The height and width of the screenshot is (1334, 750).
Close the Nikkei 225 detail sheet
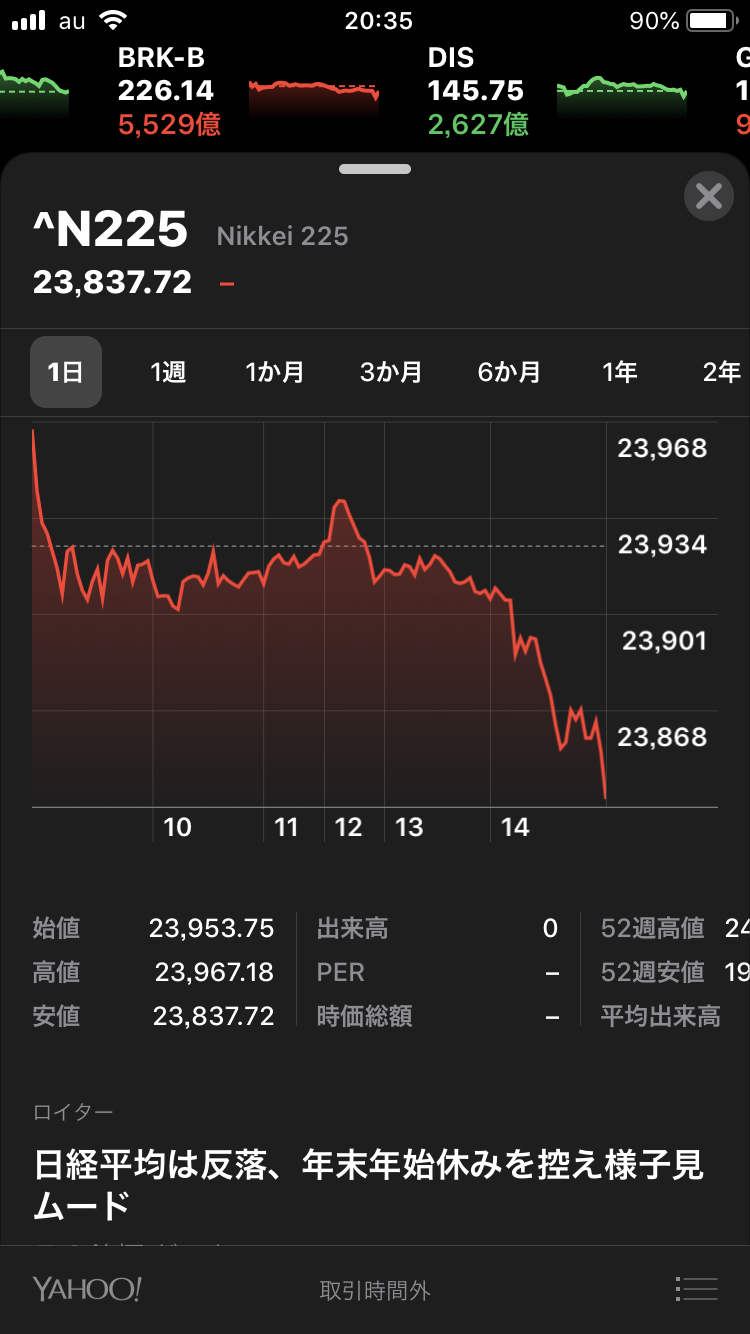pyautogui.click(x=708, y=196)
